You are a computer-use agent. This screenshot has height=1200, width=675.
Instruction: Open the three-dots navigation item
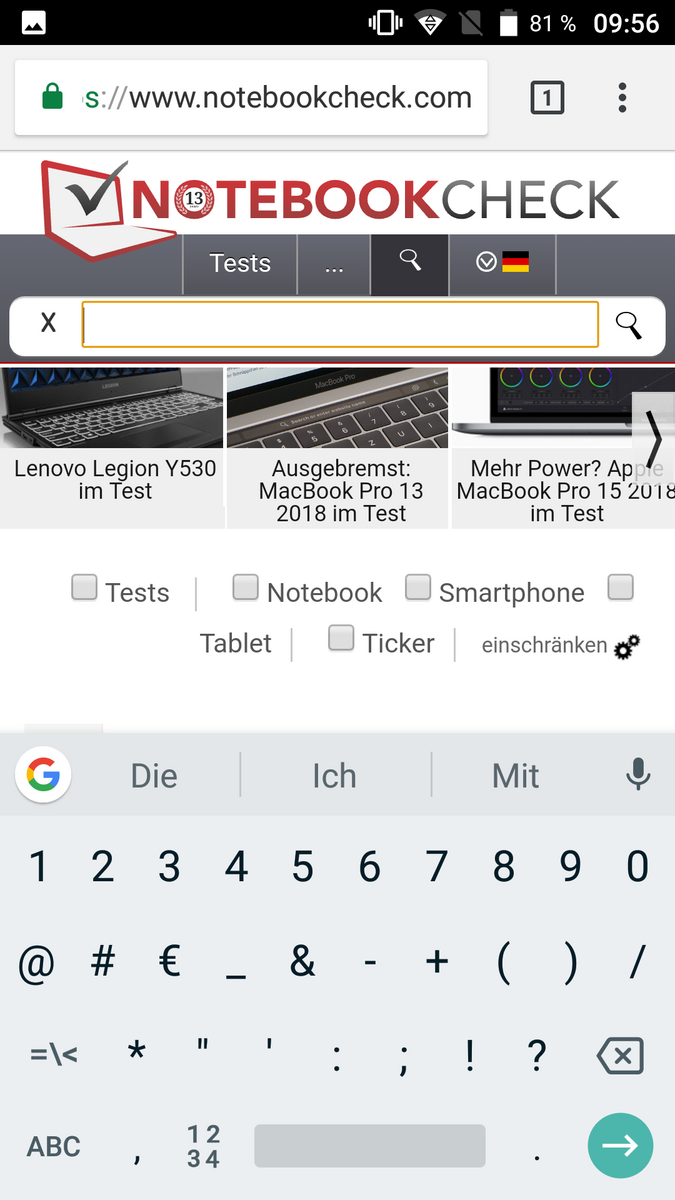334,264
